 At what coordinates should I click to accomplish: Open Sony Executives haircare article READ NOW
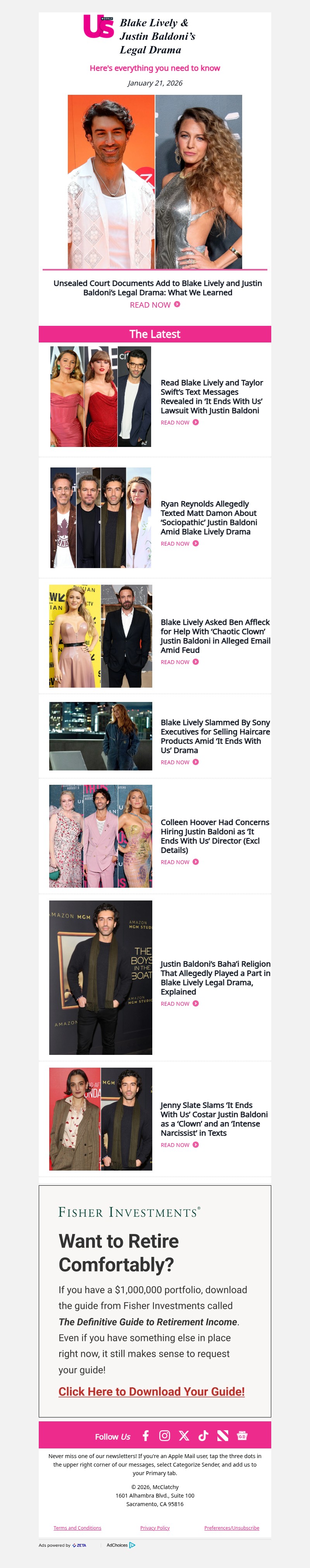[179, 762]
